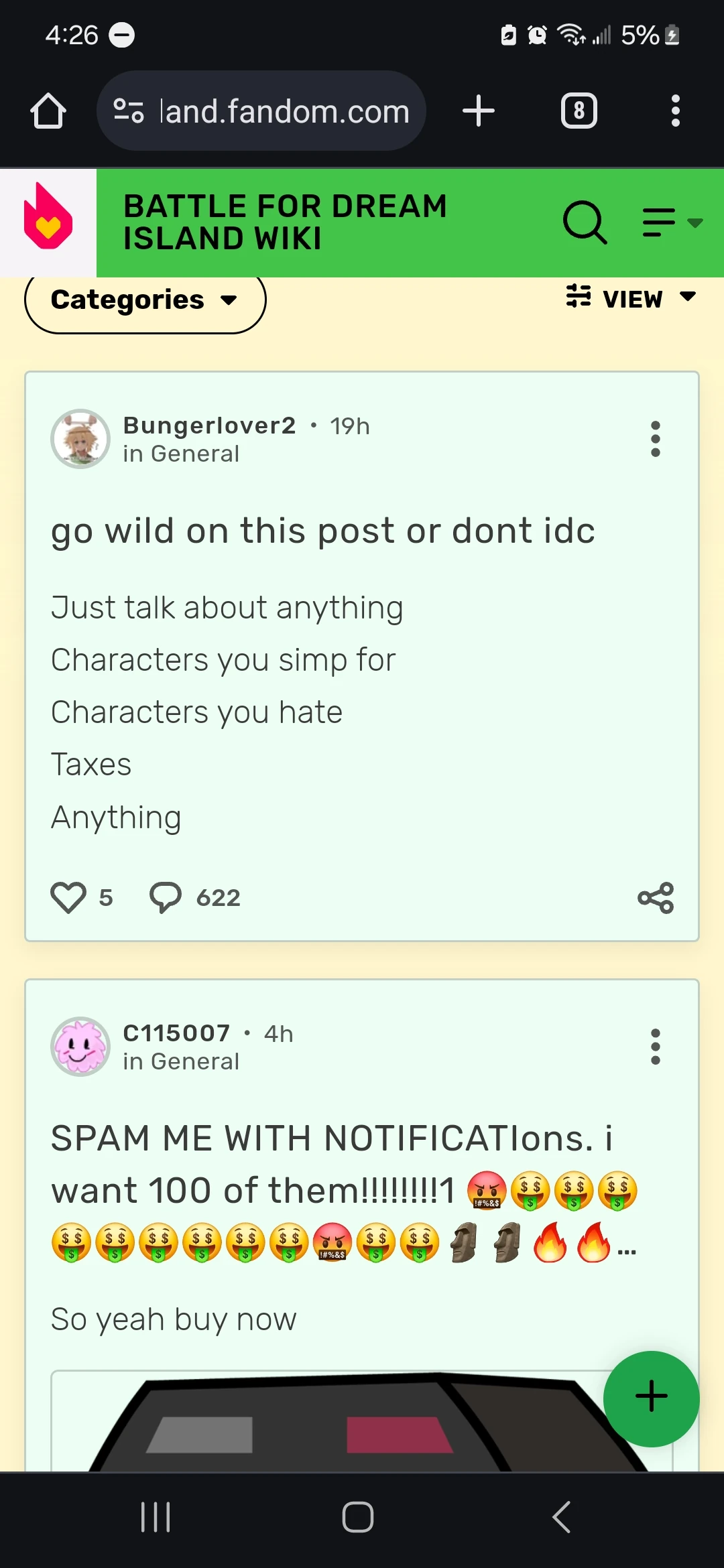This screenshot has width=724, height=1568.
Task: Expand the Categories dropdown
Action: pos(143,300)
